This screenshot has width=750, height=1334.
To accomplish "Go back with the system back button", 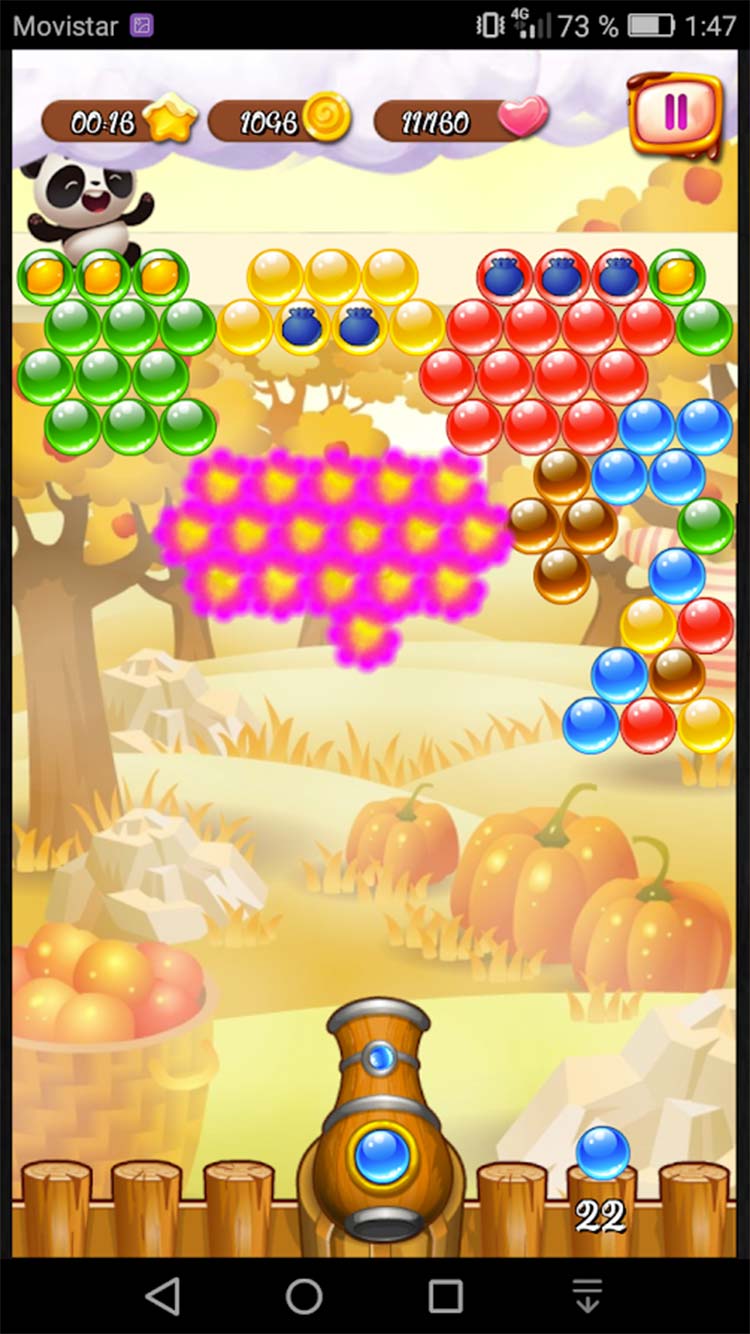I will pos(162,1296).
